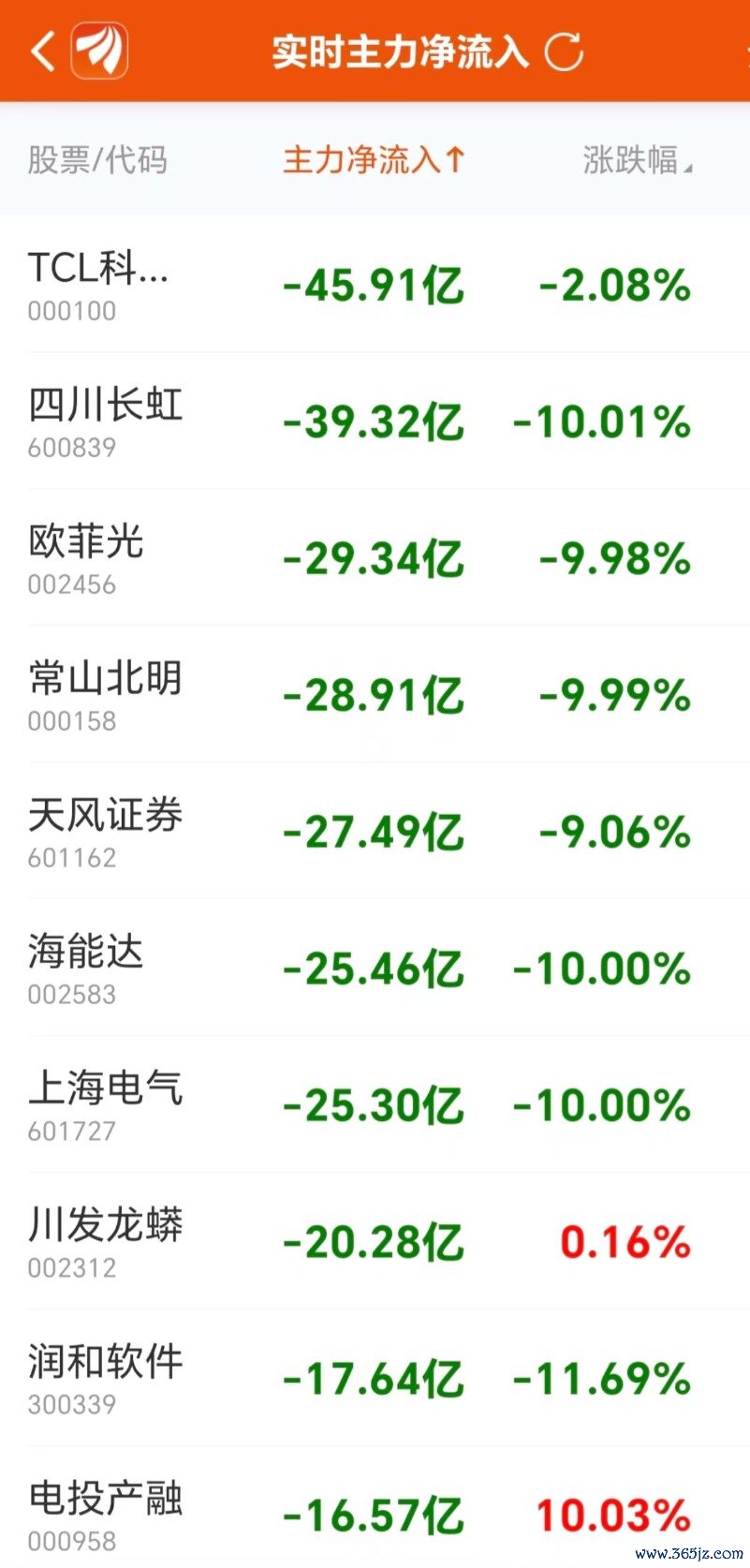Select the 欧菲光 row
750x1568 pixels.
click(375, 558)
